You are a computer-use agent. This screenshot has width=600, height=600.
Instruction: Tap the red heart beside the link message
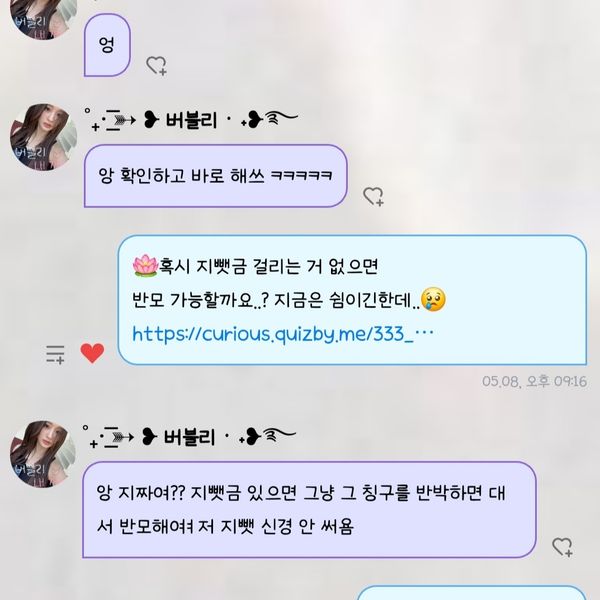pyautogui.click(x=92, y=353)
